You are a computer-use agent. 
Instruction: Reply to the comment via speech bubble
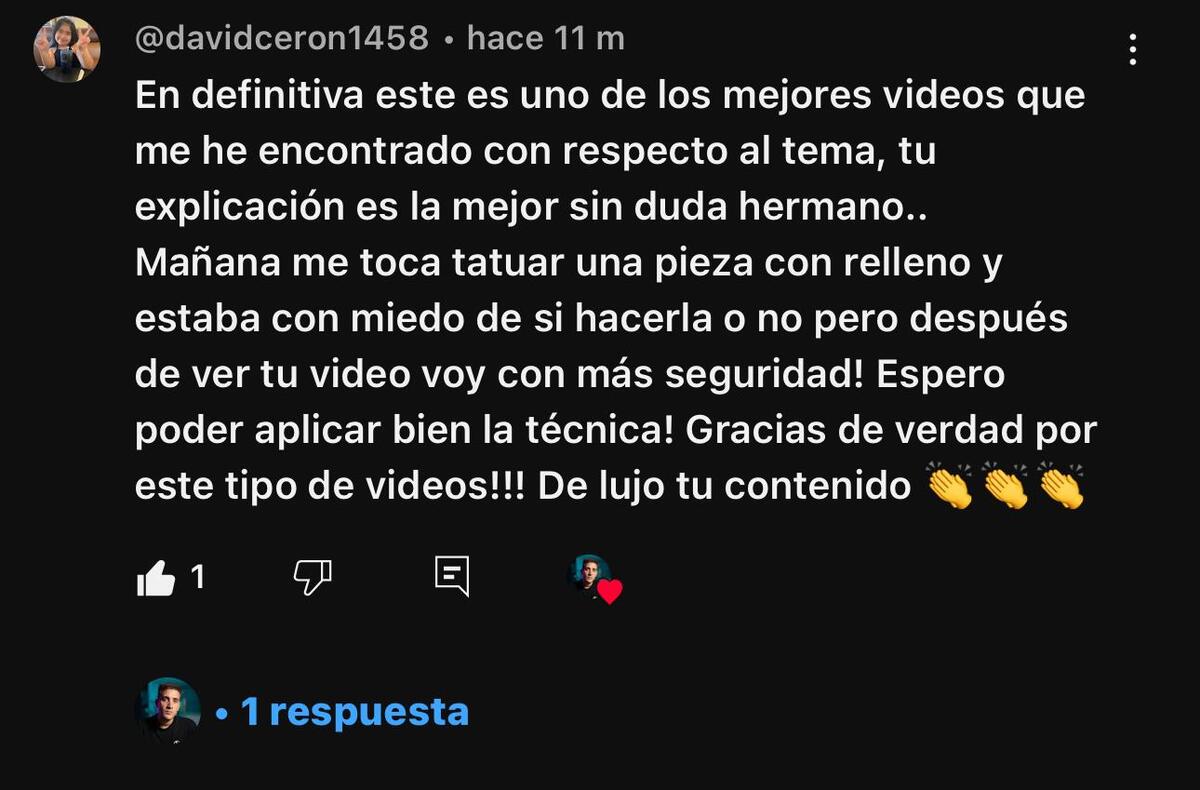(x=452, y=577)
